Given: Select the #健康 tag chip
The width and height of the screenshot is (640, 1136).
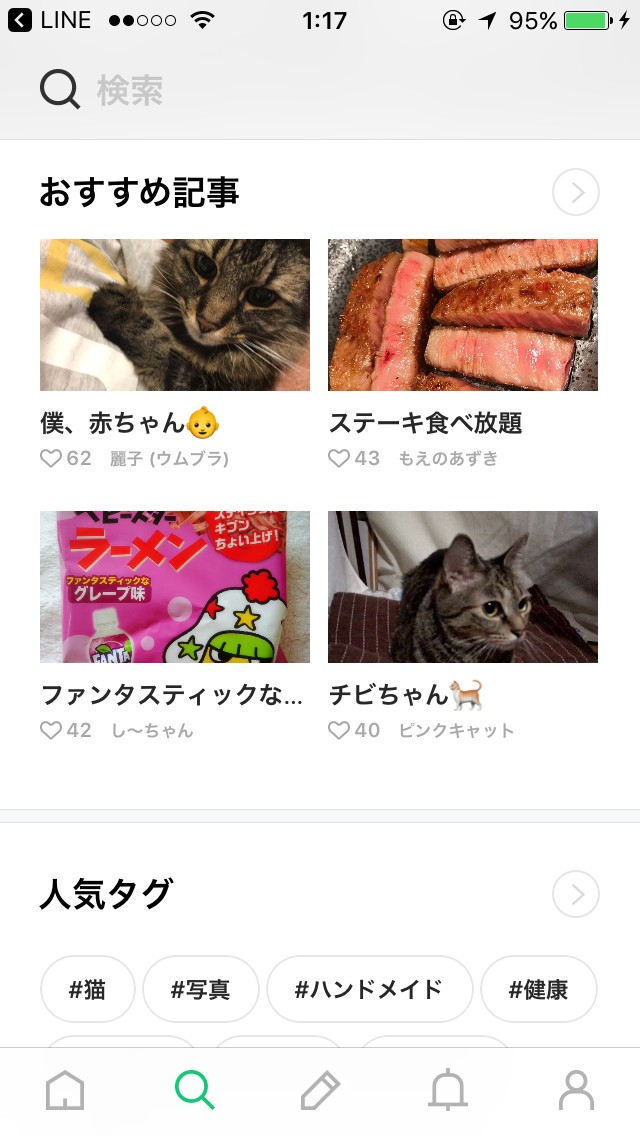Looking at the screenshot, I should coord(538,990).
